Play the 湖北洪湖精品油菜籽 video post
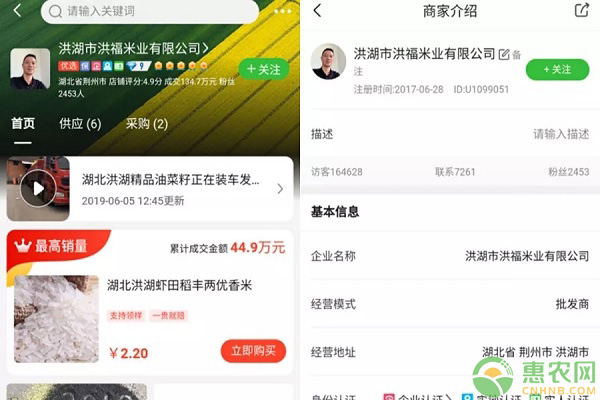This screenshot has height=400, width=600. (38, 188)
